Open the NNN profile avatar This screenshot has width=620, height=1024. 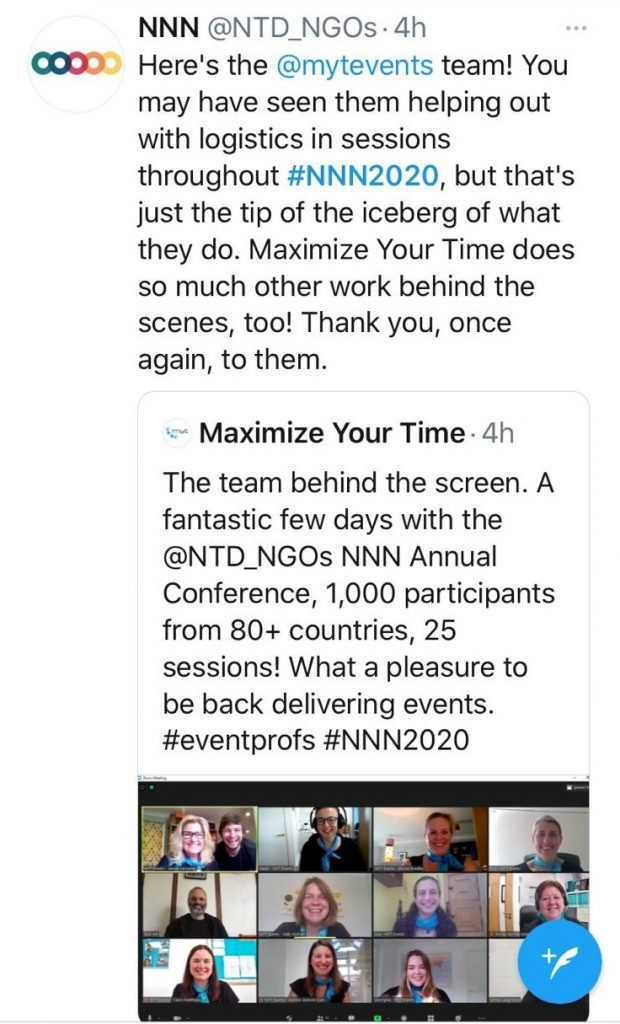click(75, 65)
